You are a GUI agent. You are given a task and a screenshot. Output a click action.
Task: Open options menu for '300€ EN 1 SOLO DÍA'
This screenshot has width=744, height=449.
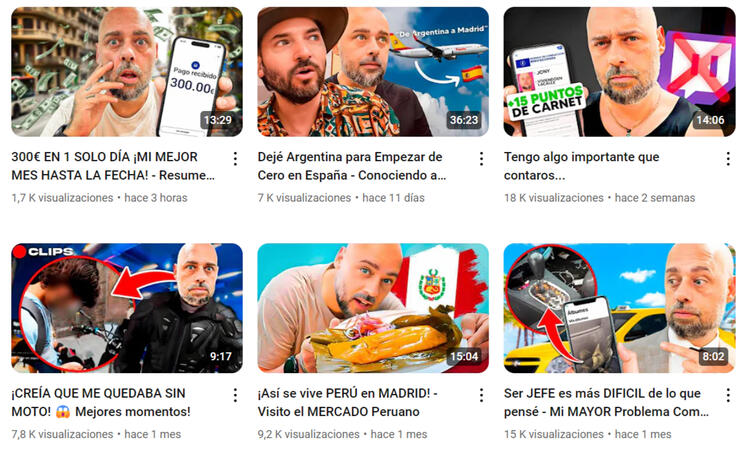(x=235, y=159)
